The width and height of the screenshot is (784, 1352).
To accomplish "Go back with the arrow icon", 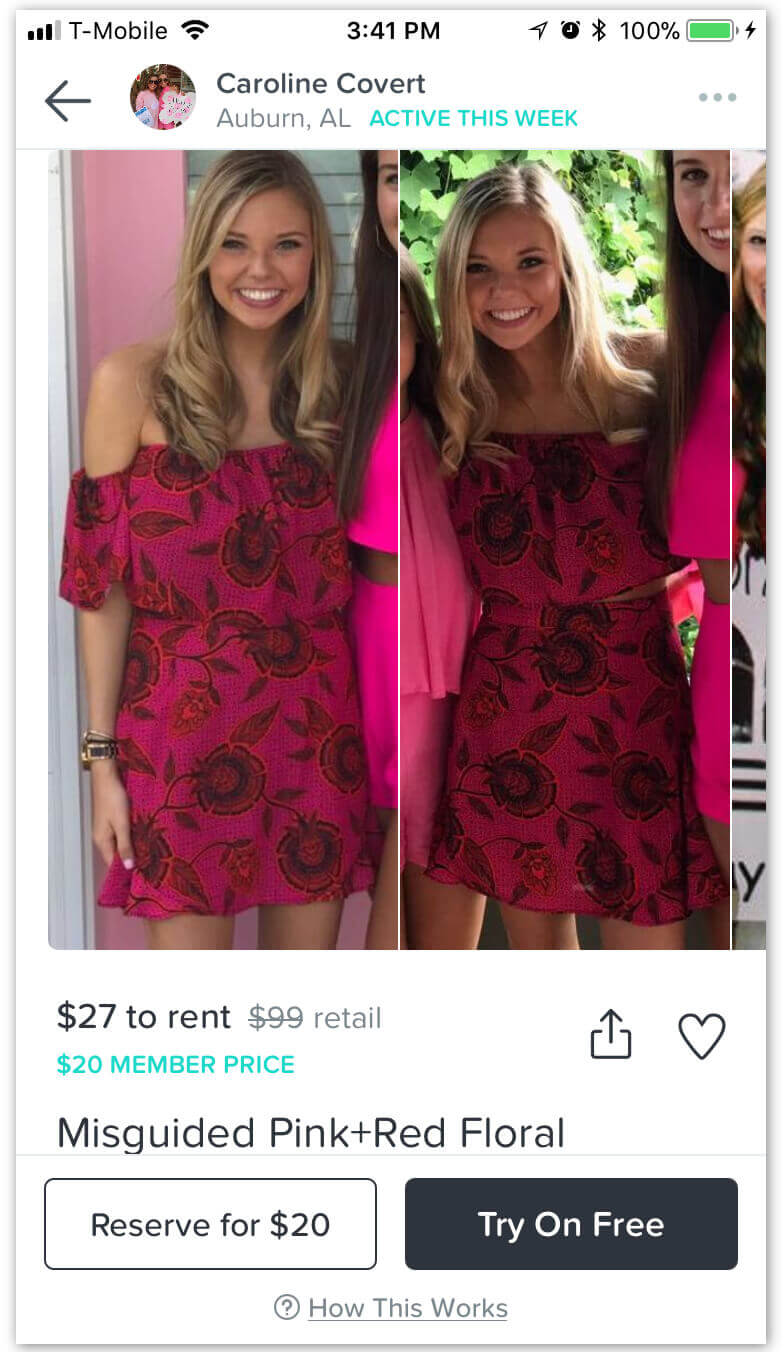I will [x=68, y=101].
